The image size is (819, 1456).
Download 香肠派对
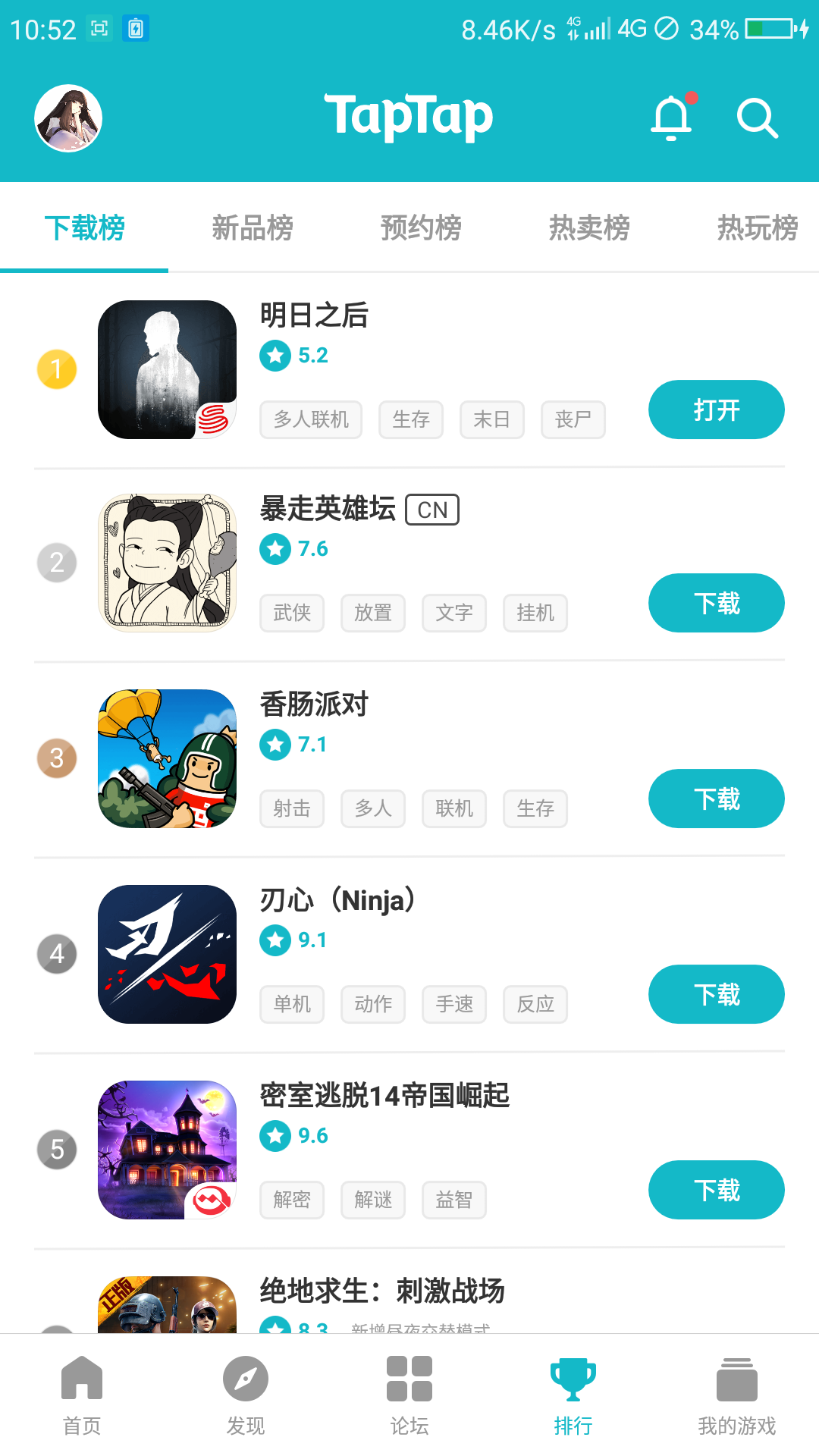(716, 799)
